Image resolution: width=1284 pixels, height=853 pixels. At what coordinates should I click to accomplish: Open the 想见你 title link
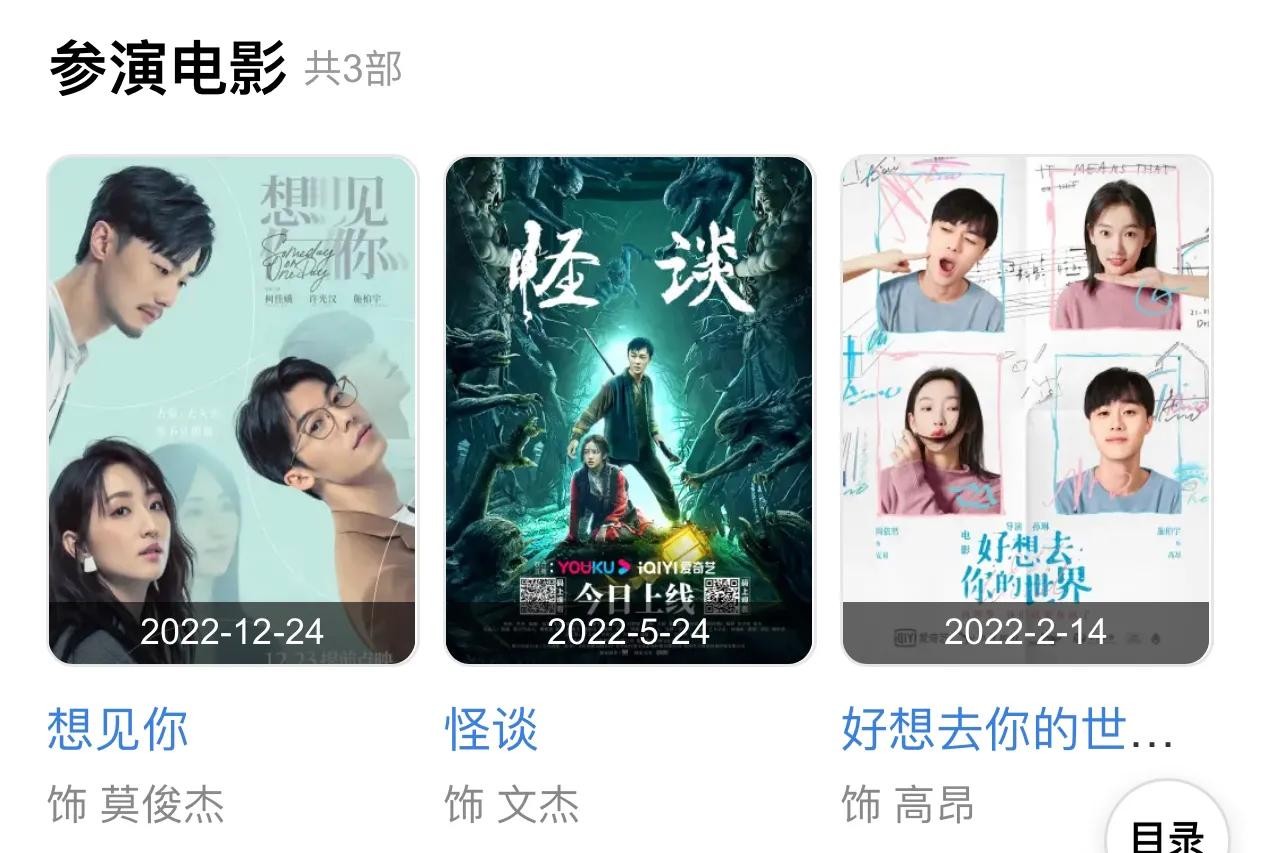[x=117, y=730]
